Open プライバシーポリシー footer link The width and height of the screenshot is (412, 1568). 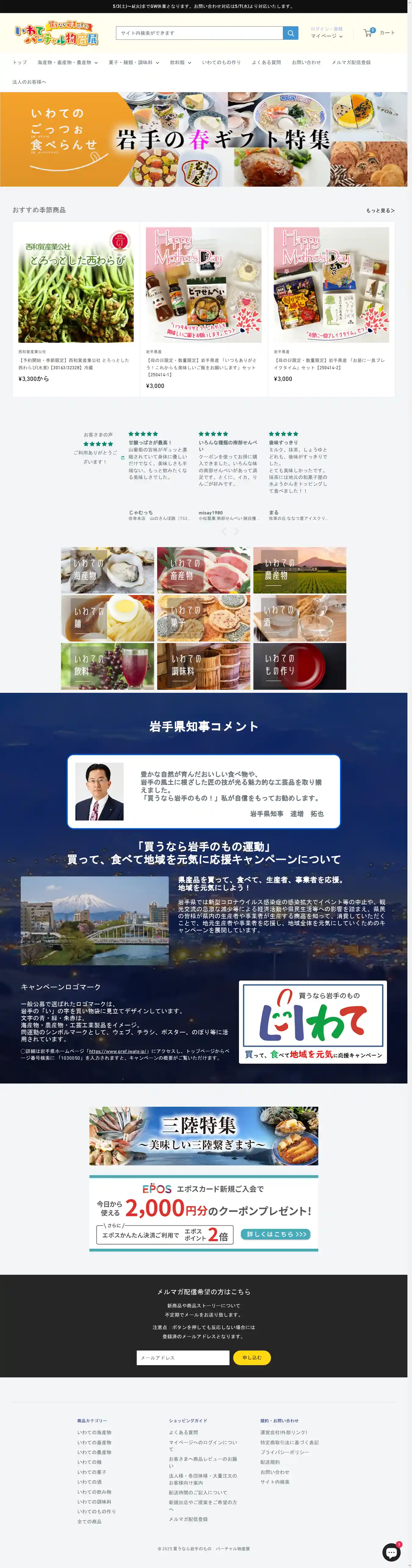[x=285, y=1452]
